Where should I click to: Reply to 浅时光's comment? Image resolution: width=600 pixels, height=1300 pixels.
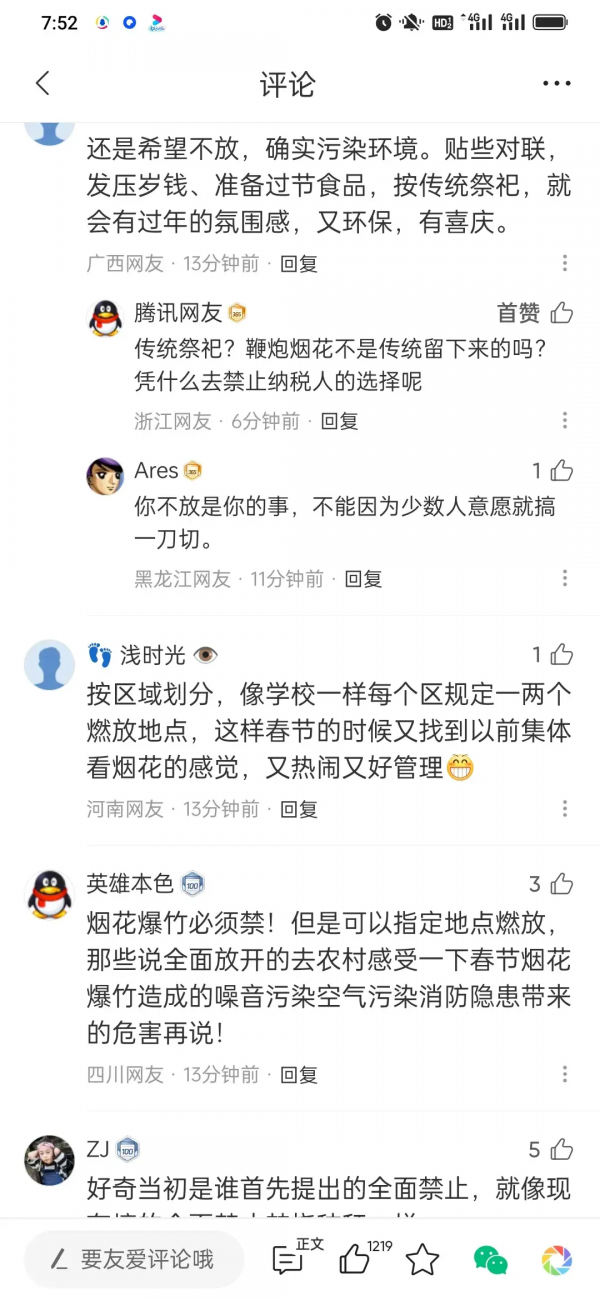pos(298,809)
